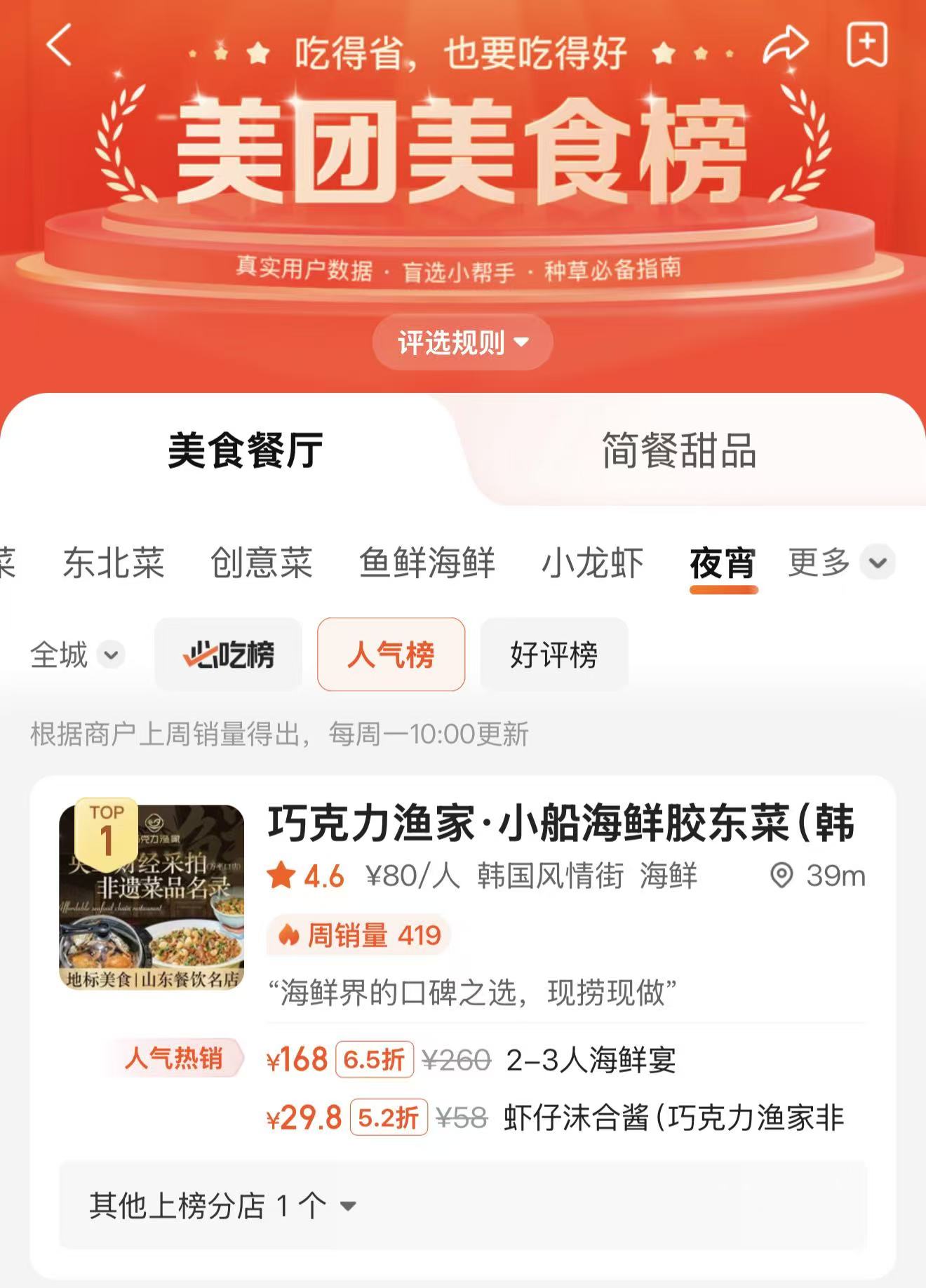Viewport: 926px width, 1288px height.
Task: Go back using the top-left arrow
Action: (x=60, y=45)
